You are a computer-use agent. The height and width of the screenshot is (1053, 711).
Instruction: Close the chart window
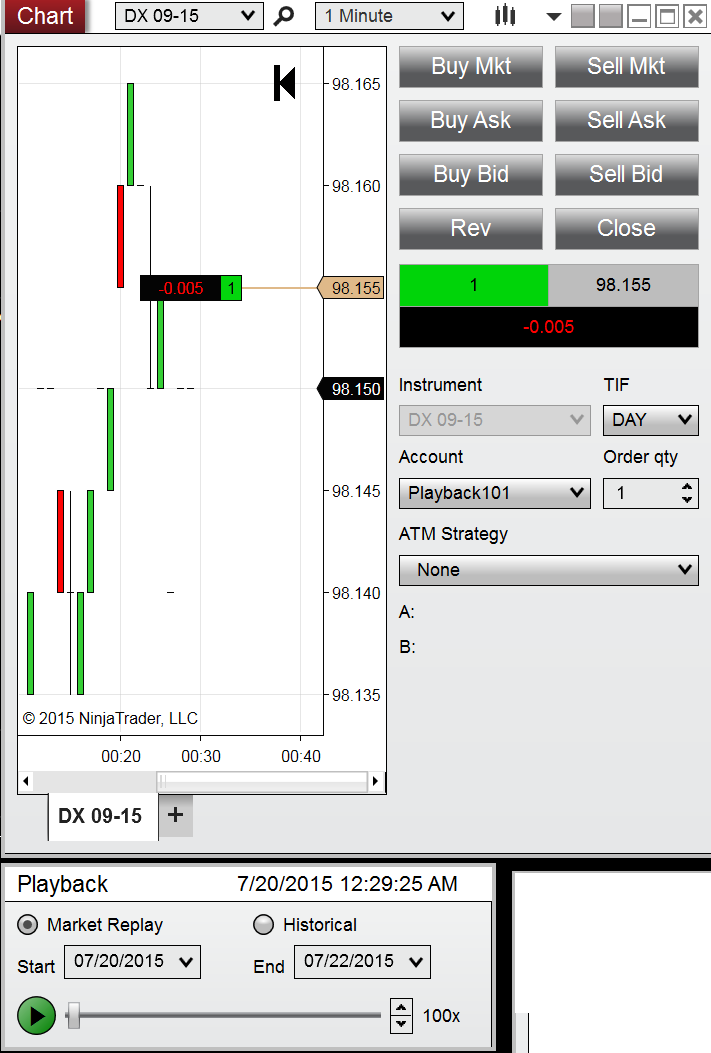694,16
